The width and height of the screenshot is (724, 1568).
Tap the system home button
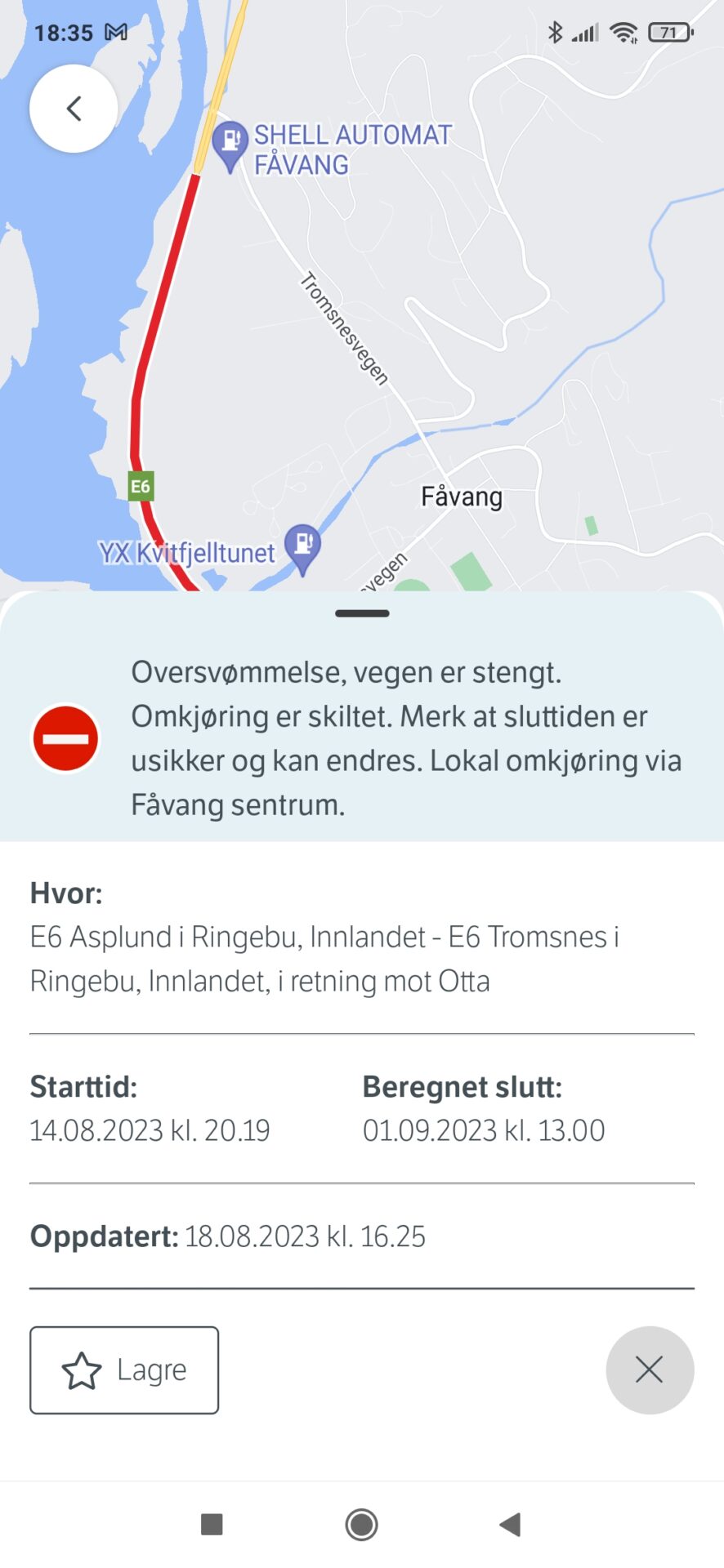tap(361, 1524)
